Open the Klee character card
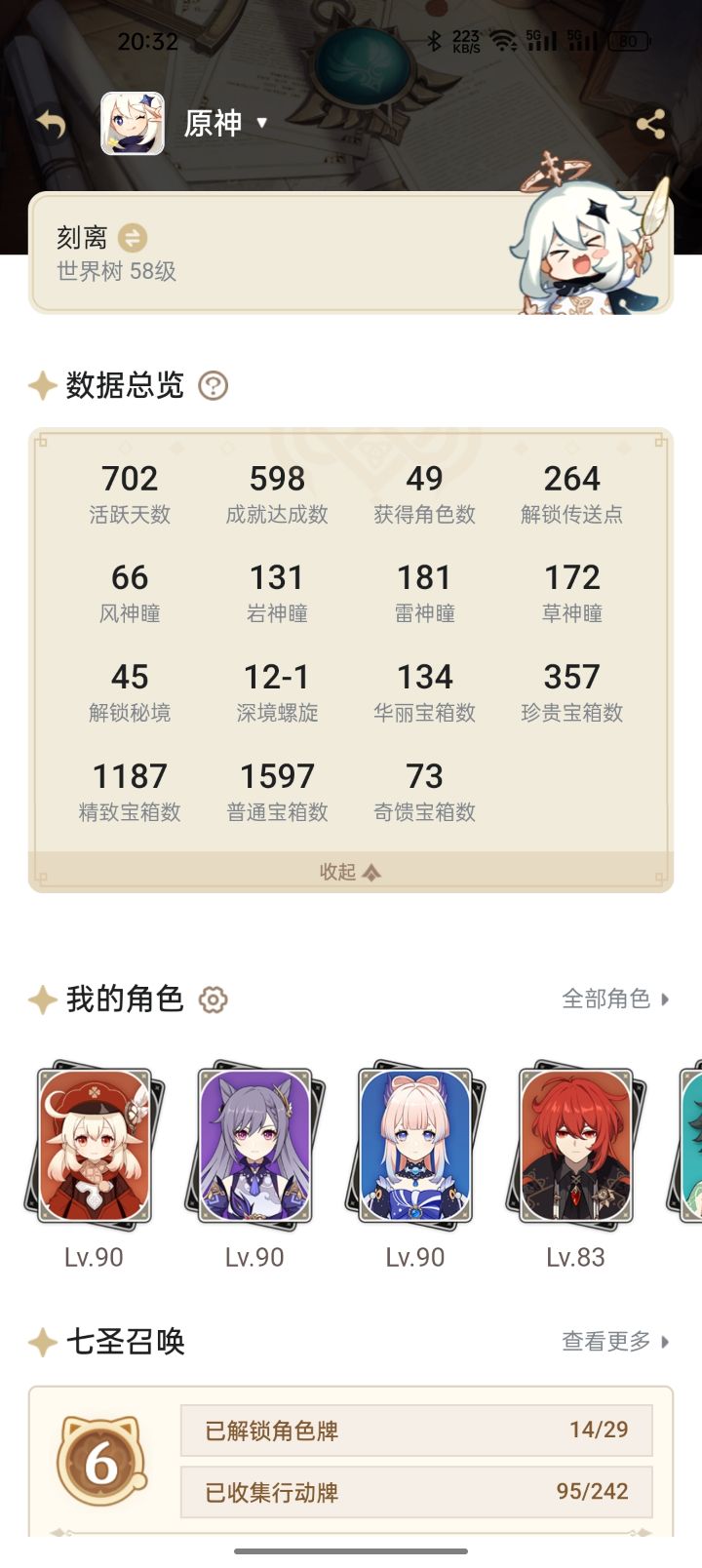Screen dimensions: 702x1568 tap(94, 1144)
